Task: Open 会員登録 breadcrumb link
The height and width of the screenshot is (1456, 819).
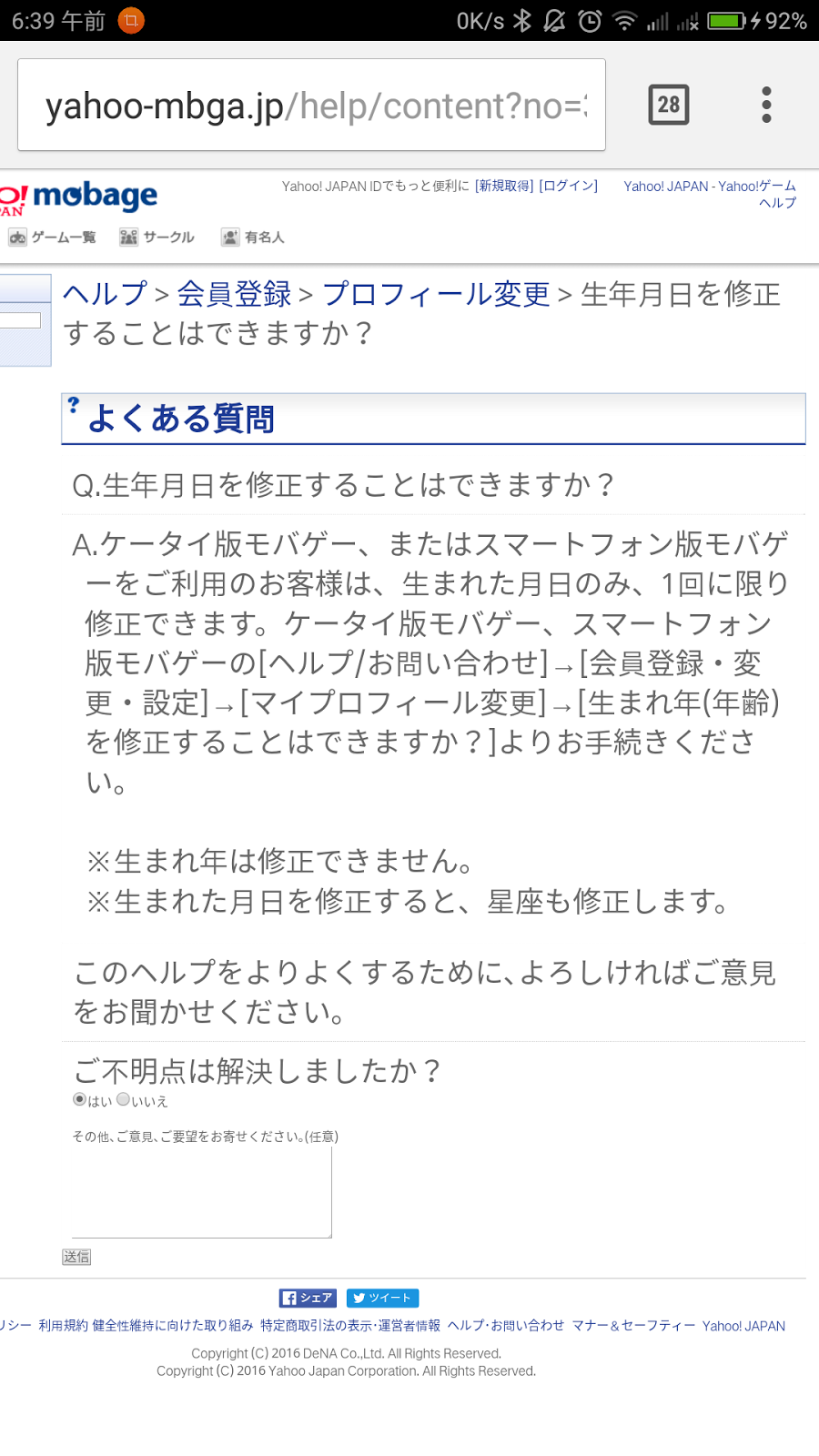Action: 234,294
